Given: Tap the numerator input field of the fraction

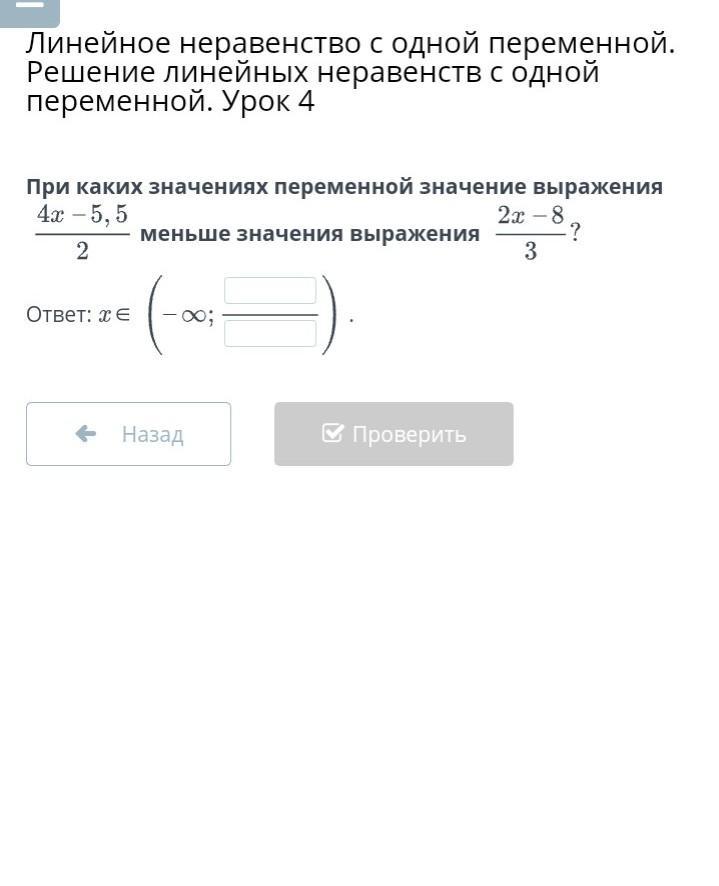Looking at the screenshot, I should point(270,291).
